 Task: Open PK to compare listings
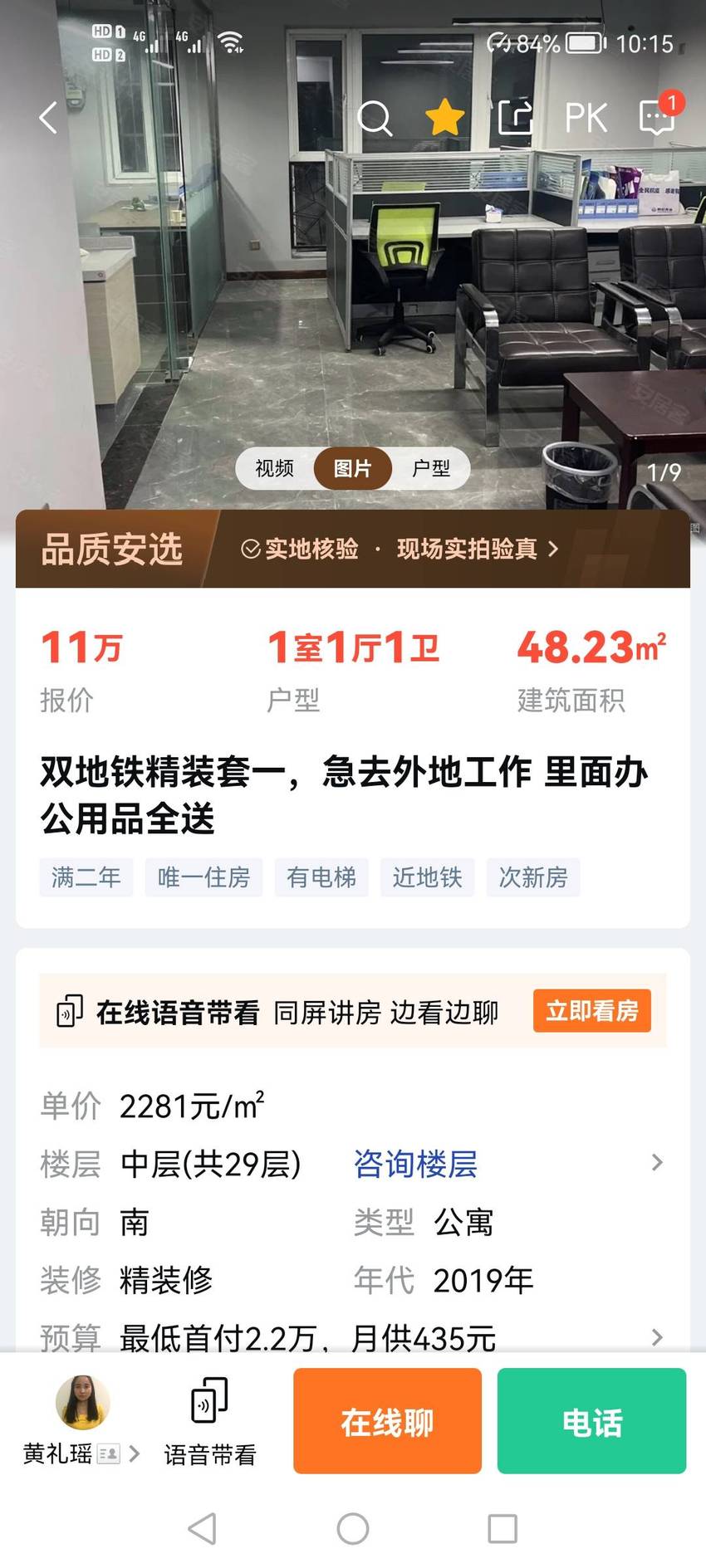[586, 118]
